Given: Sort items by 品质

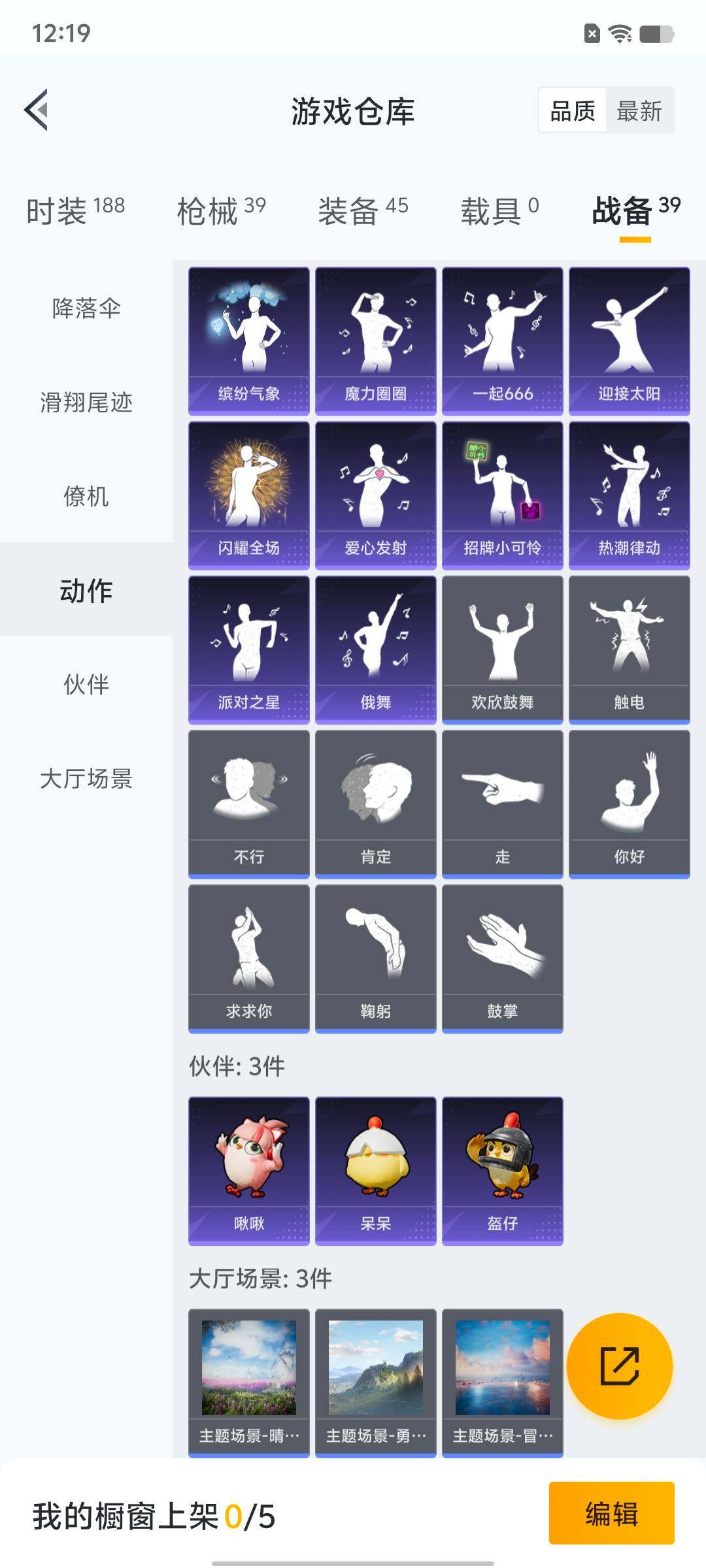Looking at the screenshot, I should (x=573, y=111).
